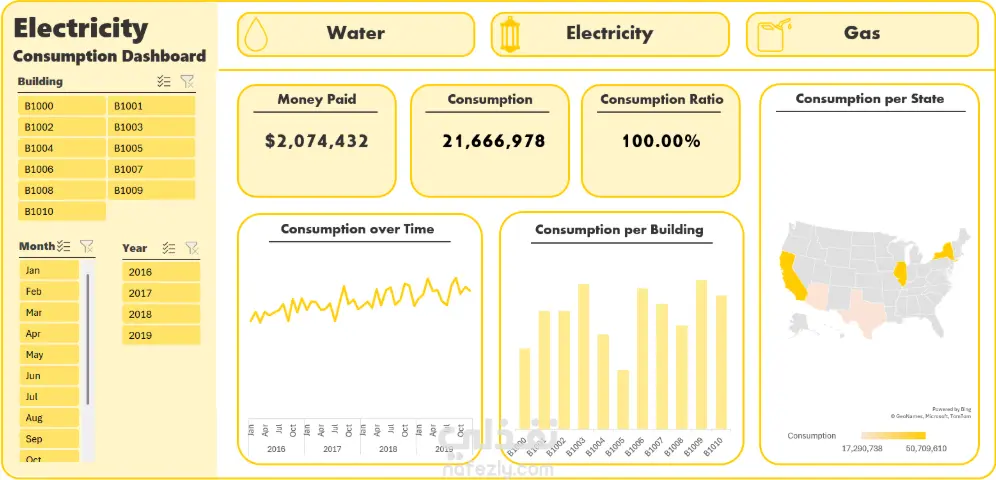Viewport: 996px width, 480px height.
Task: Filter by month Jan
Action: click(50, 270)
